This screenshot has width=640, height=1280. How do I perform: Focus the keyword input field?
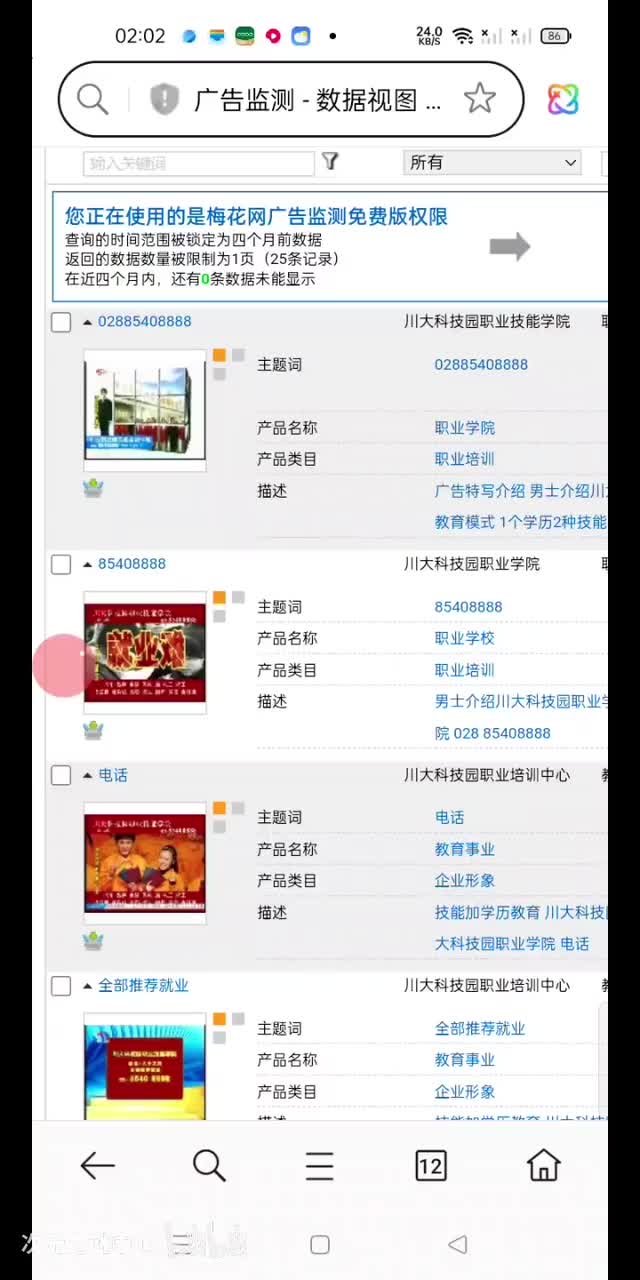198,163
